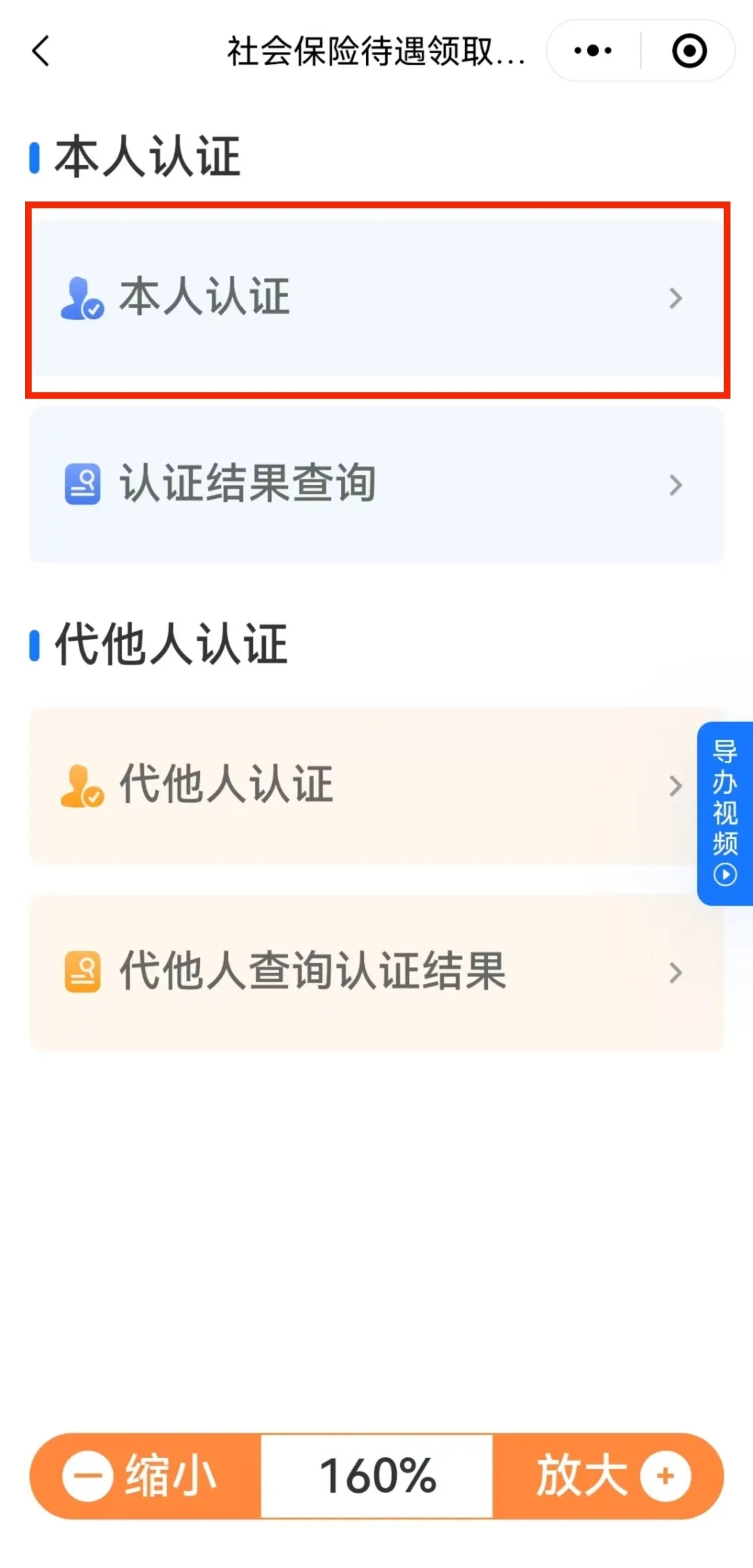753x1568 pixels.
Task: Tap 缩小 to shrink the text size
Action: point(145,1475)
